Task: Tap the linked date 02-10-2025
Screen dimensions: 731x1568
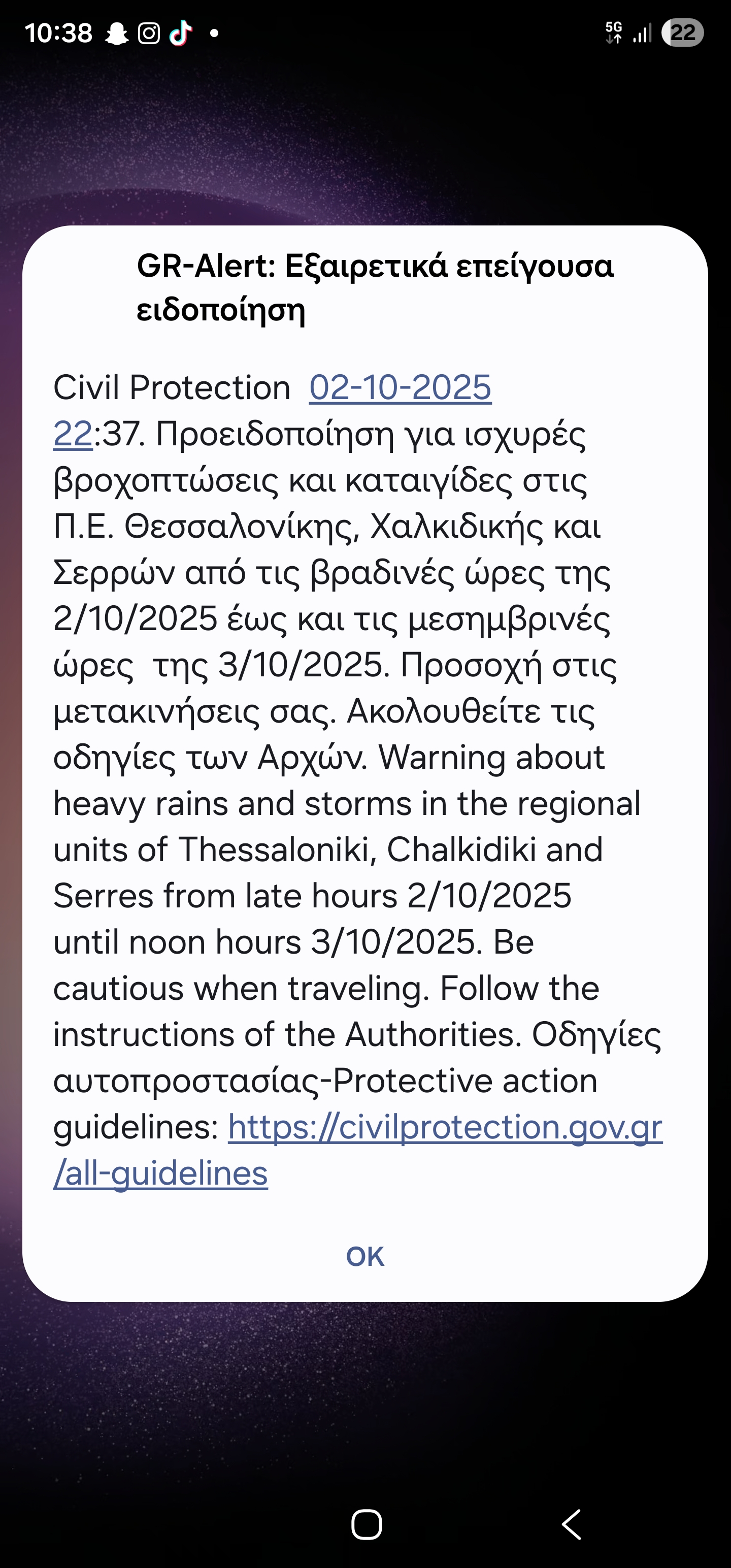Action: pyautogui.click(x=400, y=388)
